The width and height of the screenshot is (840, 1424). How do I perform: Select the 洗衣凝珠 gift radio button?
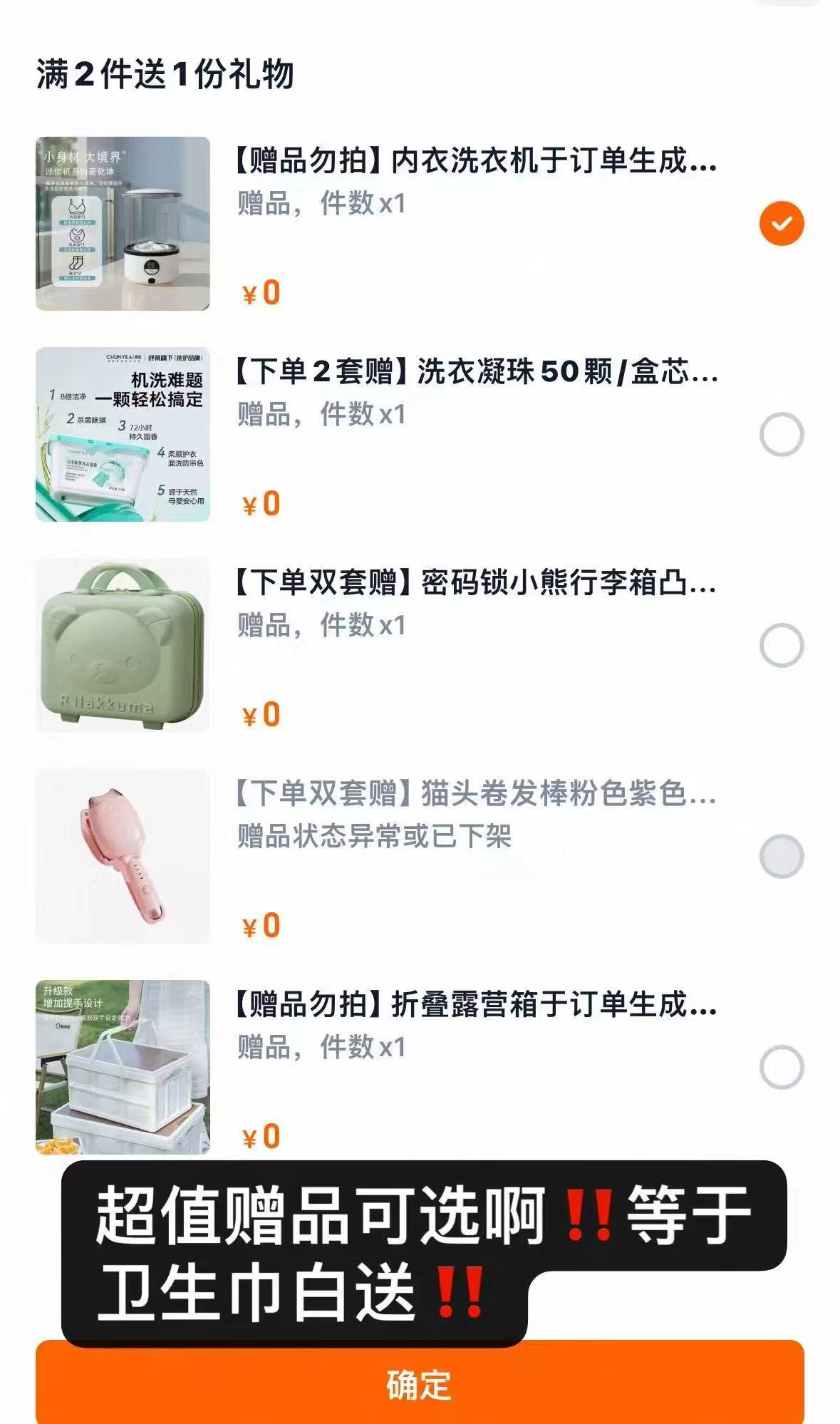click(782, 431)
